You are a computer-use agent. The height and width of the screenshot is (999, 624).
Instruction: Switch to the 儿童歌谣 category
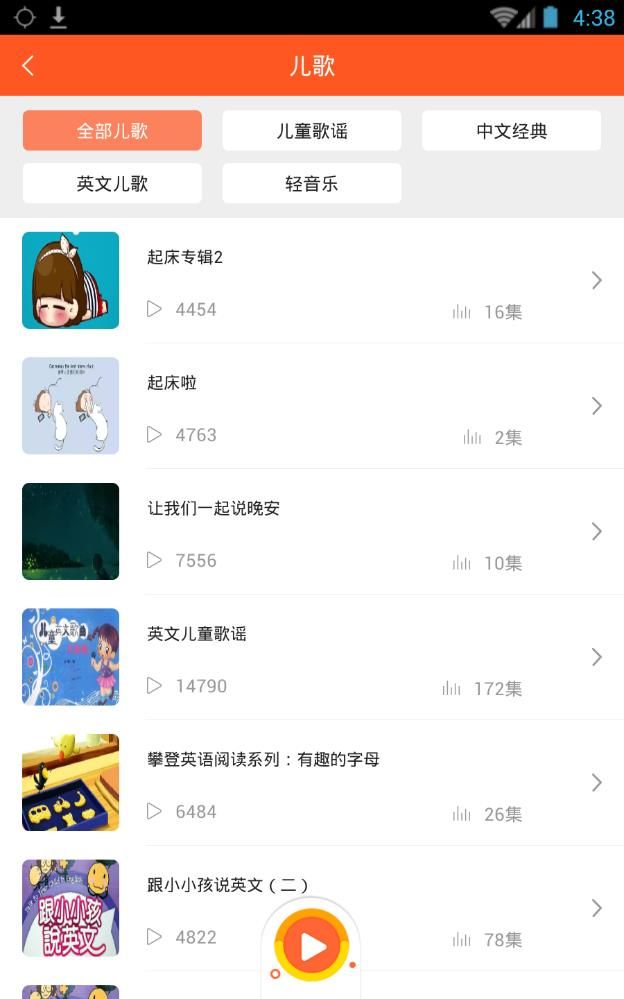pyautogui.click(x=312, y=131)
